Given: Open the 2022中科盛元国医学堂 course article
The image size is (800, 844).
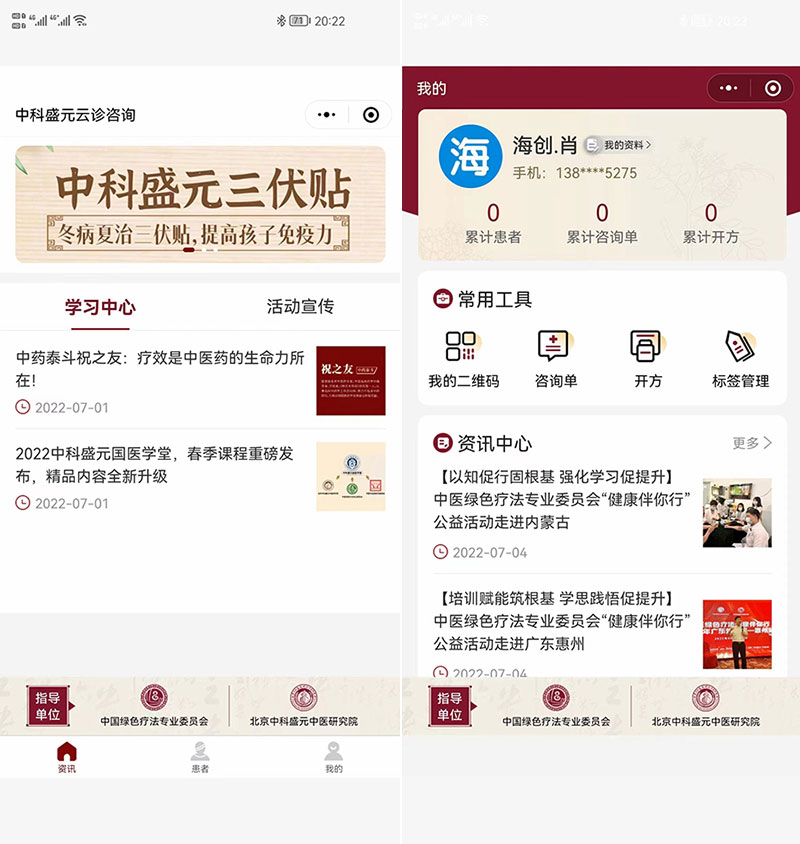Looking at the screenshot, I should tap(160, 465).
